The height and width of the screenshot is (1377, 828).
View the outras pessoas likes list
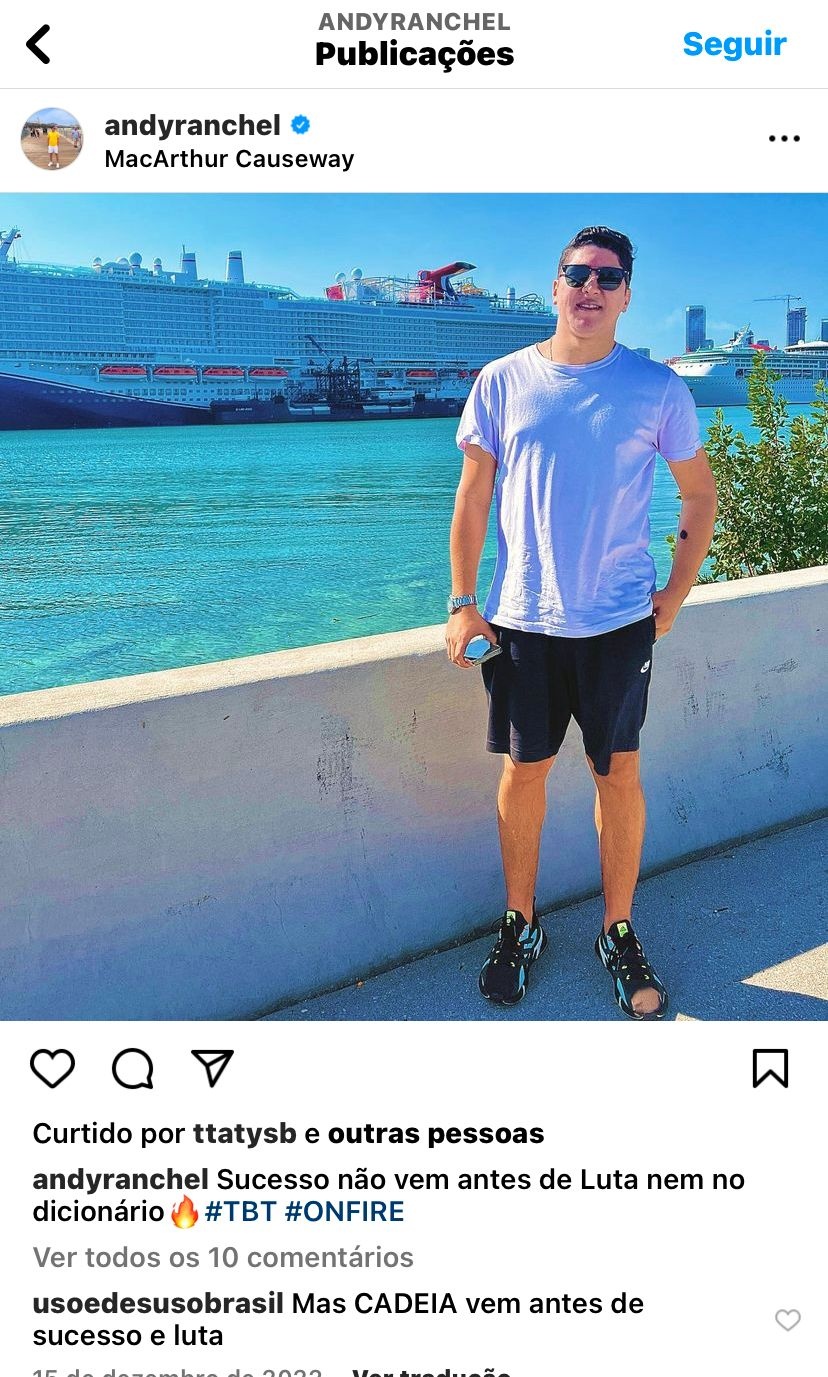436,1133
